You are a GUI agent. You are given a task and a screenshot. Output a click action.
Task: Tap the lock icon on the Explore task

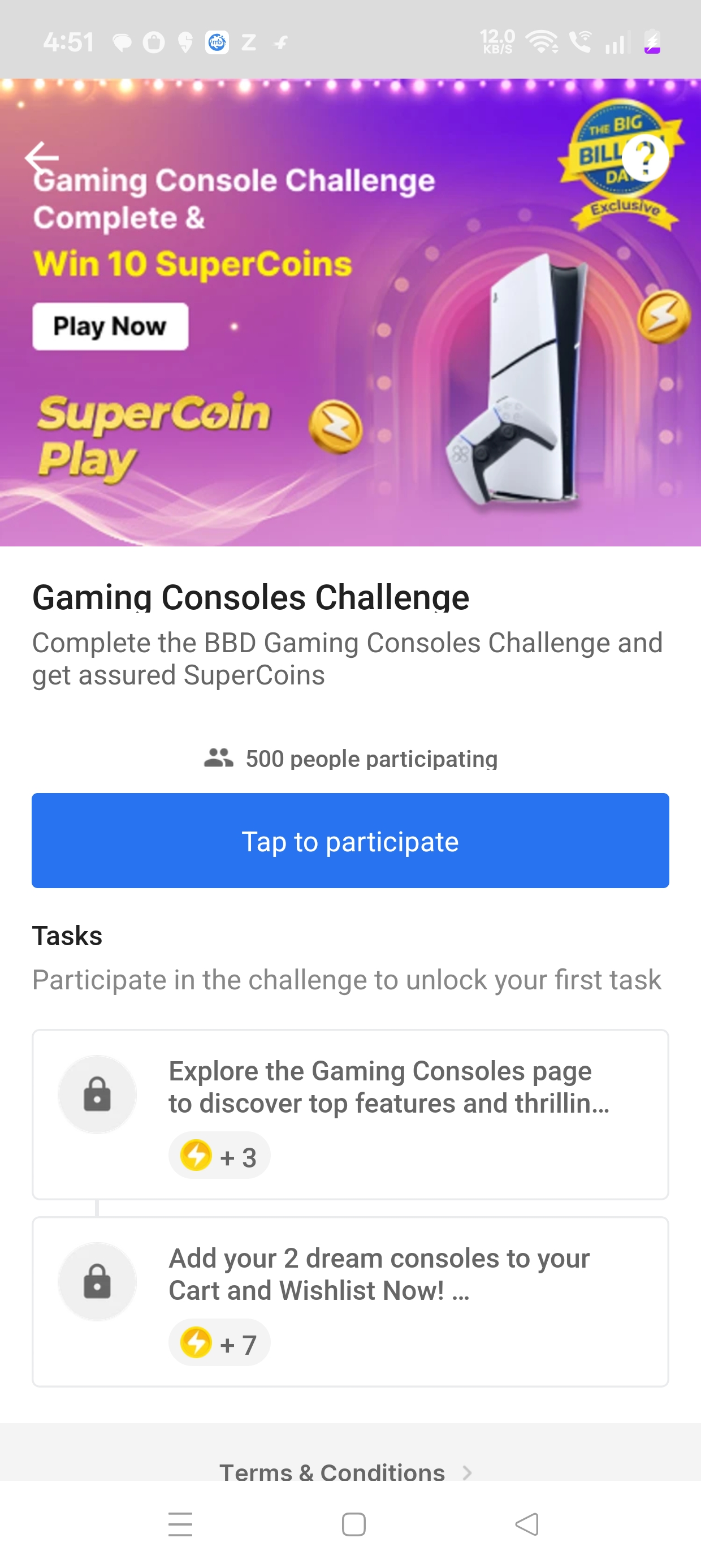click(96, 1093)
